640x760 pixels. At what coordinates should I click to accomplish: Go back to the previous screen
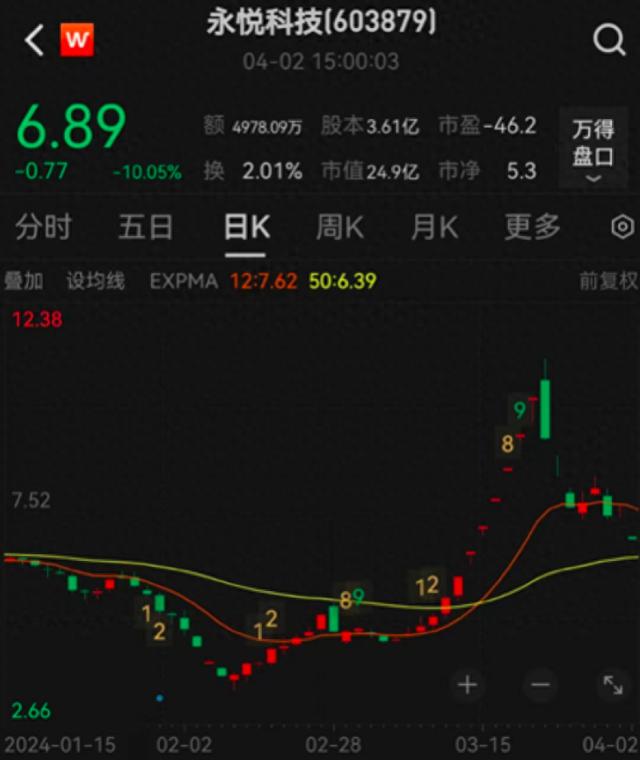(34, 41)
